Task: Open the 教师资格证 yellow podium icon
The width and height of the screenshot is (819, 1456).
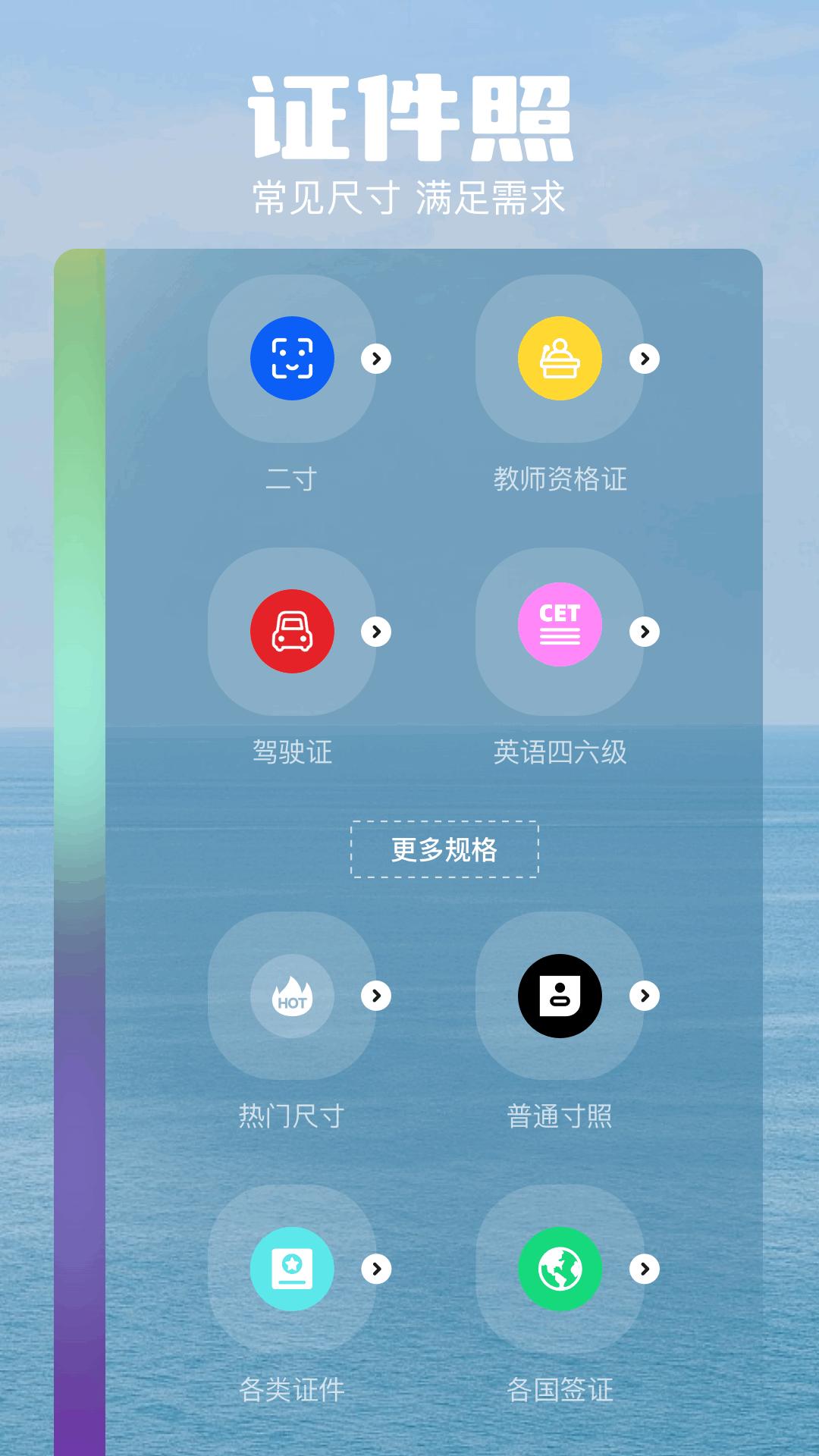Action: pyautogui.click(x=560, y=358)
